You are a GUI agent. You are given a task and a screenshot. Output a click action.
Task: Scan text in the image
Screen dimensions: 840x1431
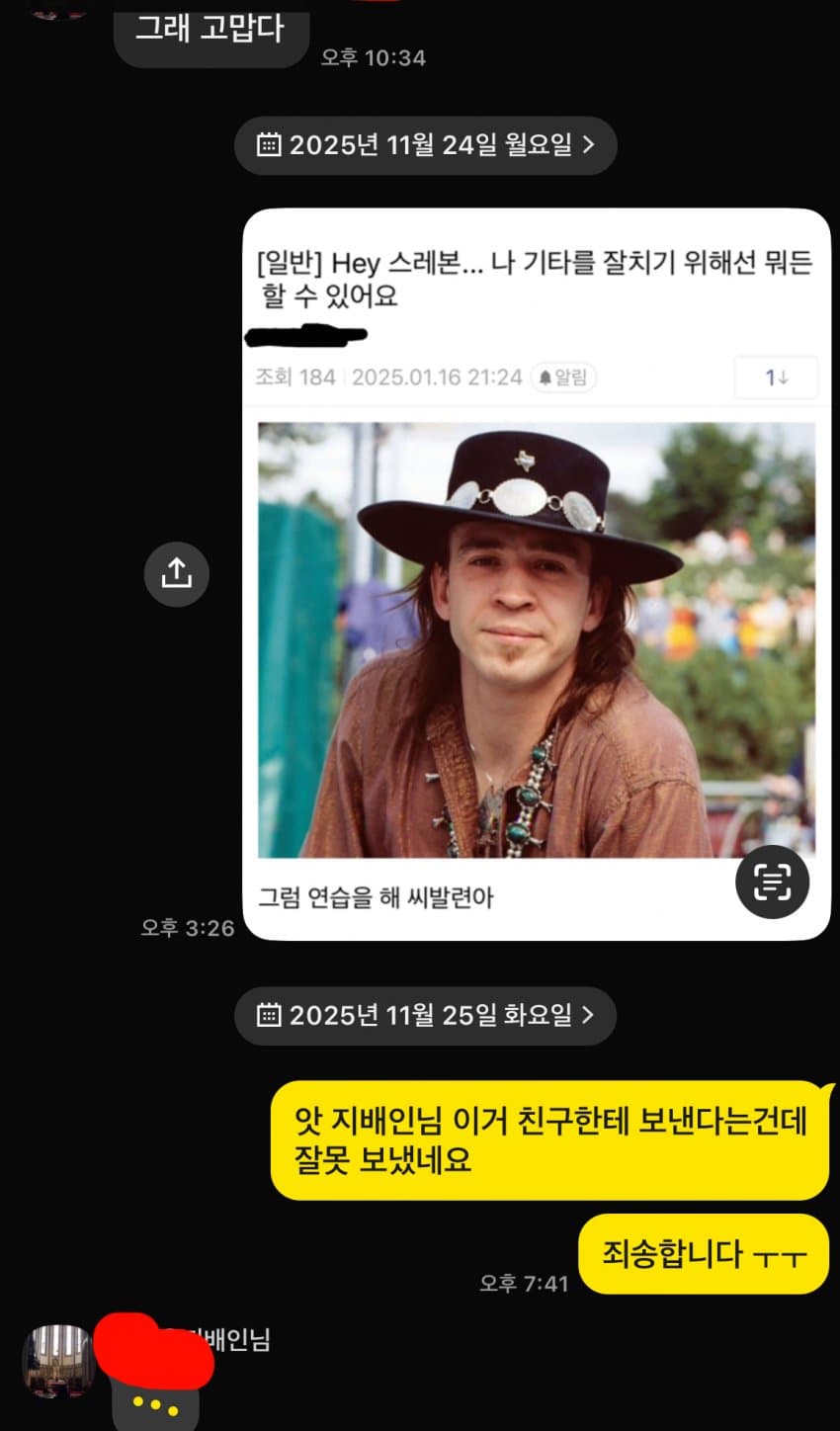(x=772, y=882)
